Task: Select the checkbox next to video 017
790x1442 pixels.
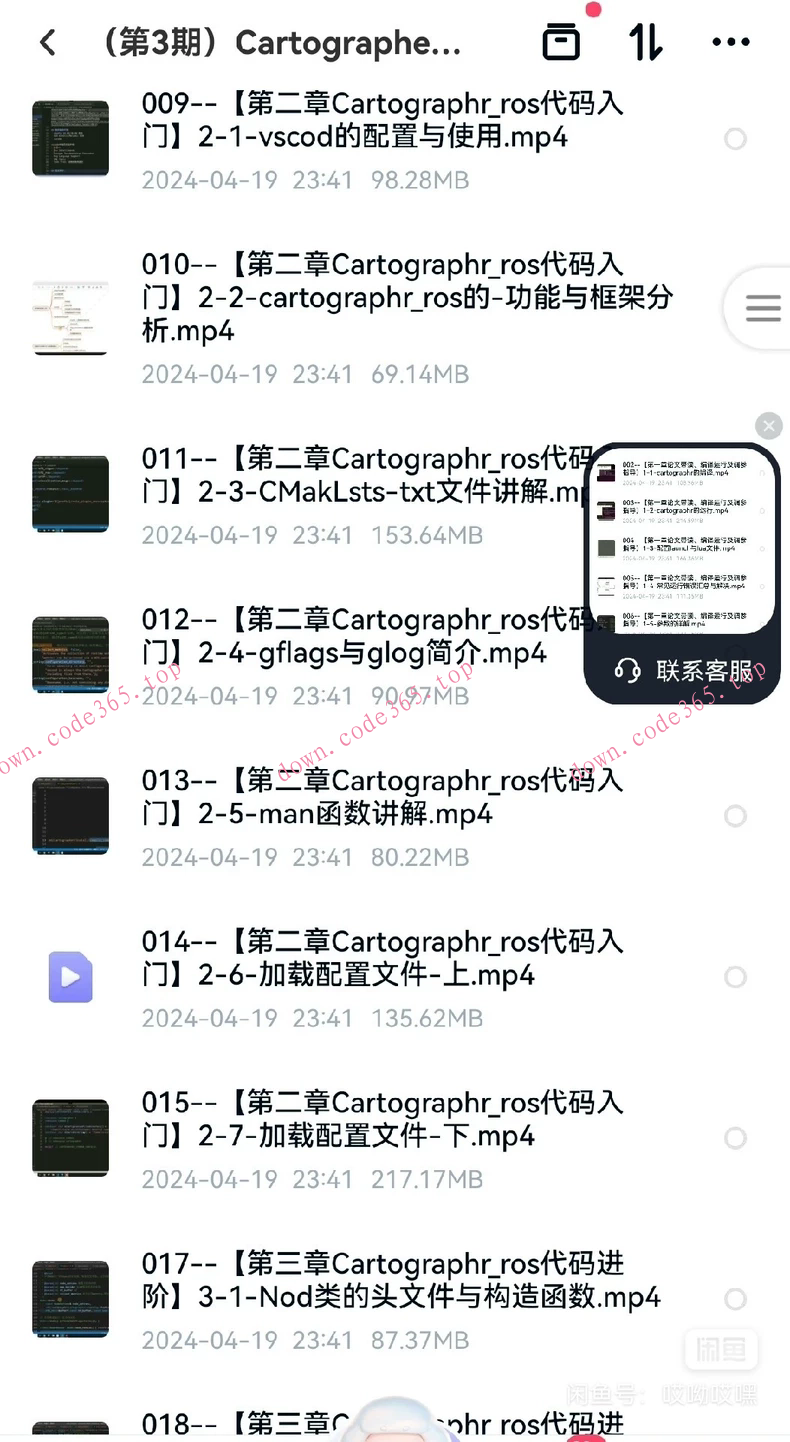Action: (736, 1299)
